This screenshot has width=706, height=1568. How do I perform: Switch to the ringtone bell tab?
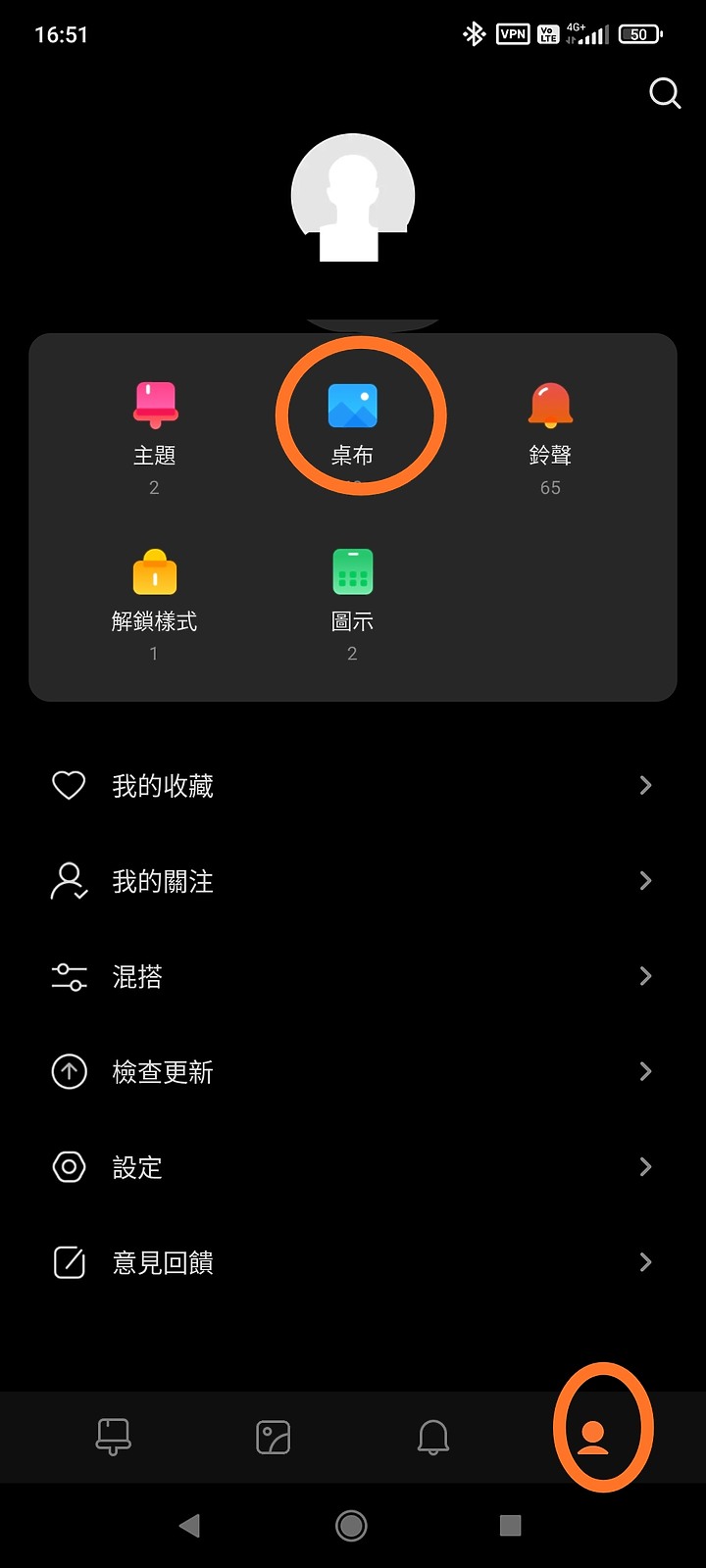[x=432, y=1437]
